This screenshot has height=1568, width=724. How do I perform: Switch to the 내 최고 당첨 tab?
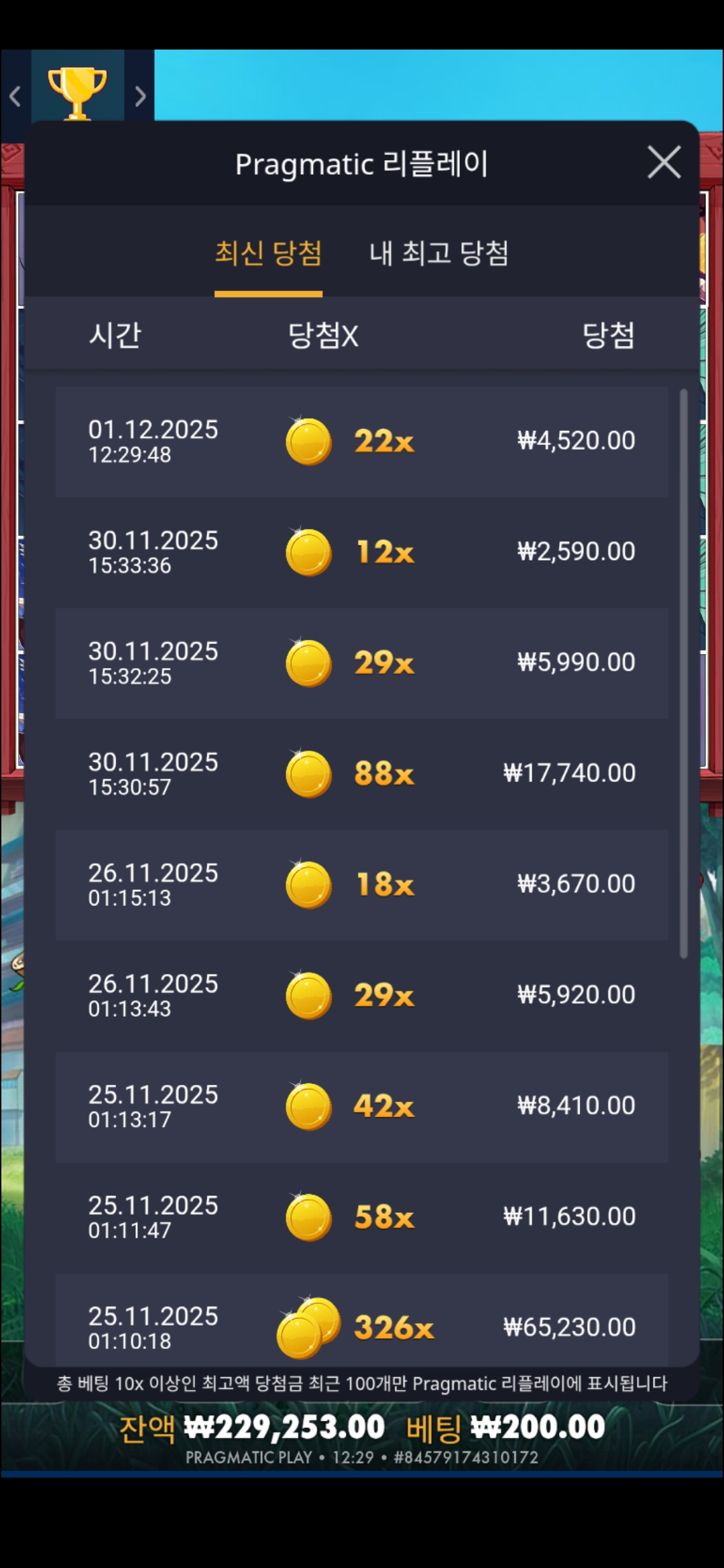[x=438, y=253]
